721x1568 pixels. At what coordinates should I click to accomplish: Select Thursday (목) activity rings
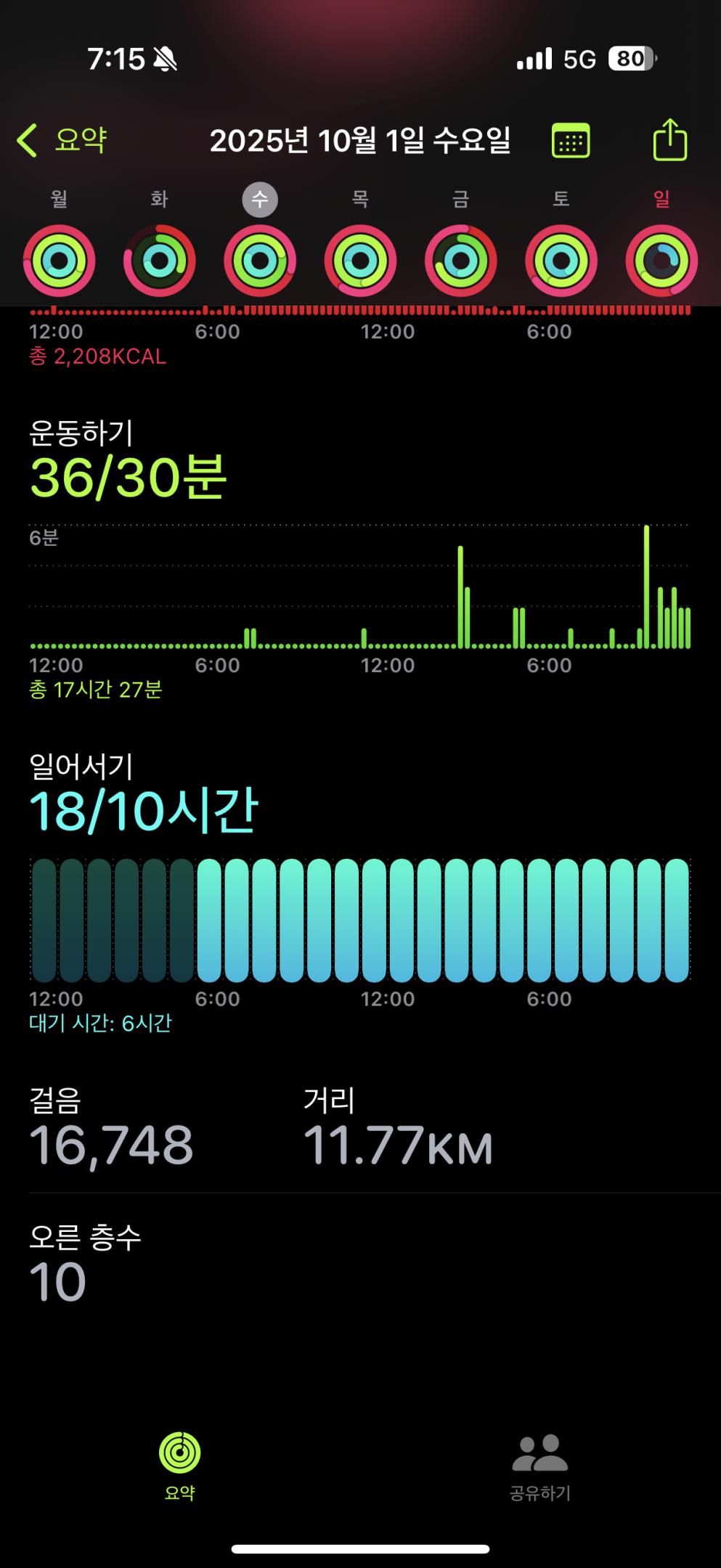coord(360,261)
